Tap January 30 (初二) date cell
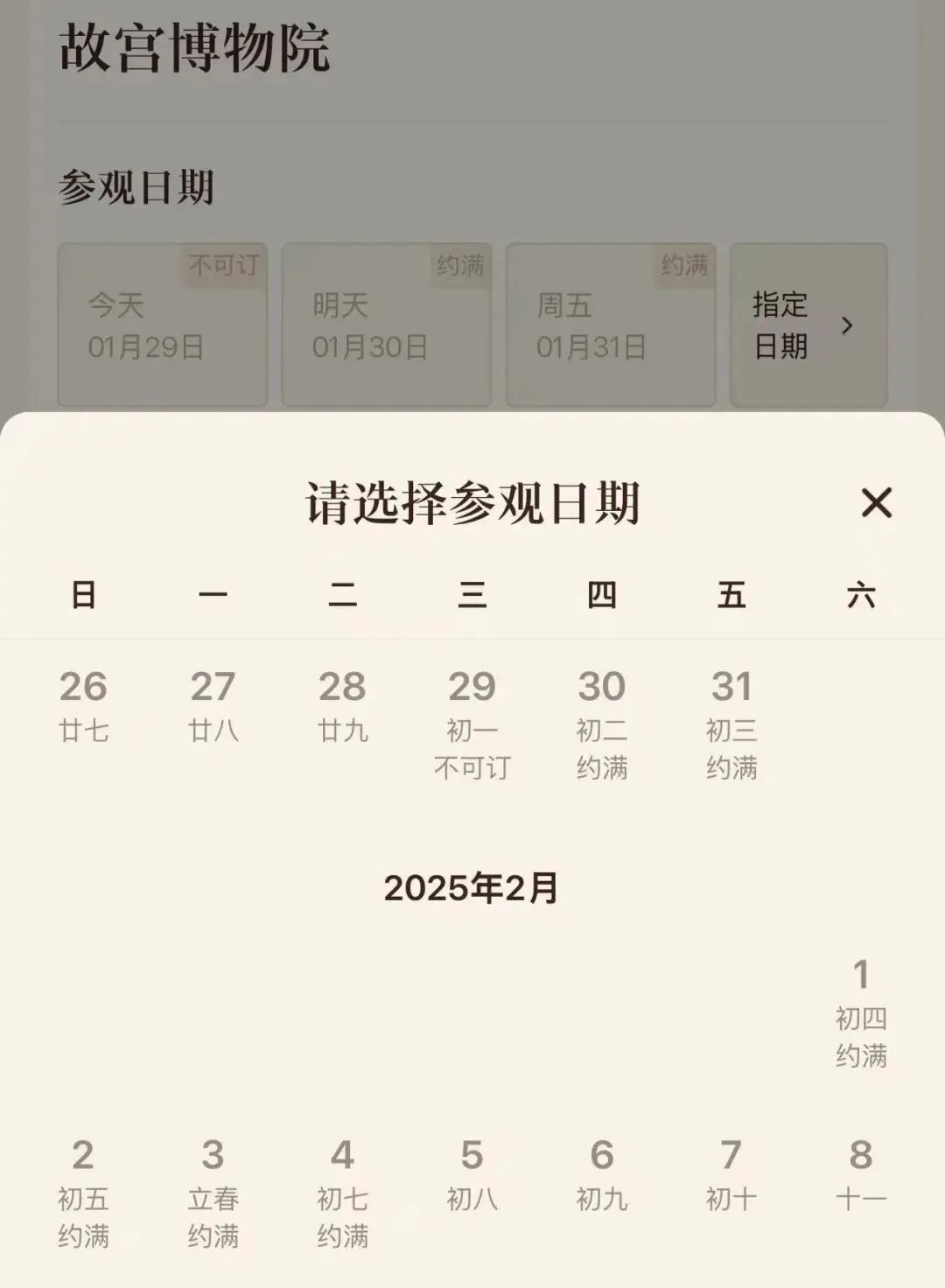The height and width of the screenshot is (1288, 945). [x=601, y=724]
